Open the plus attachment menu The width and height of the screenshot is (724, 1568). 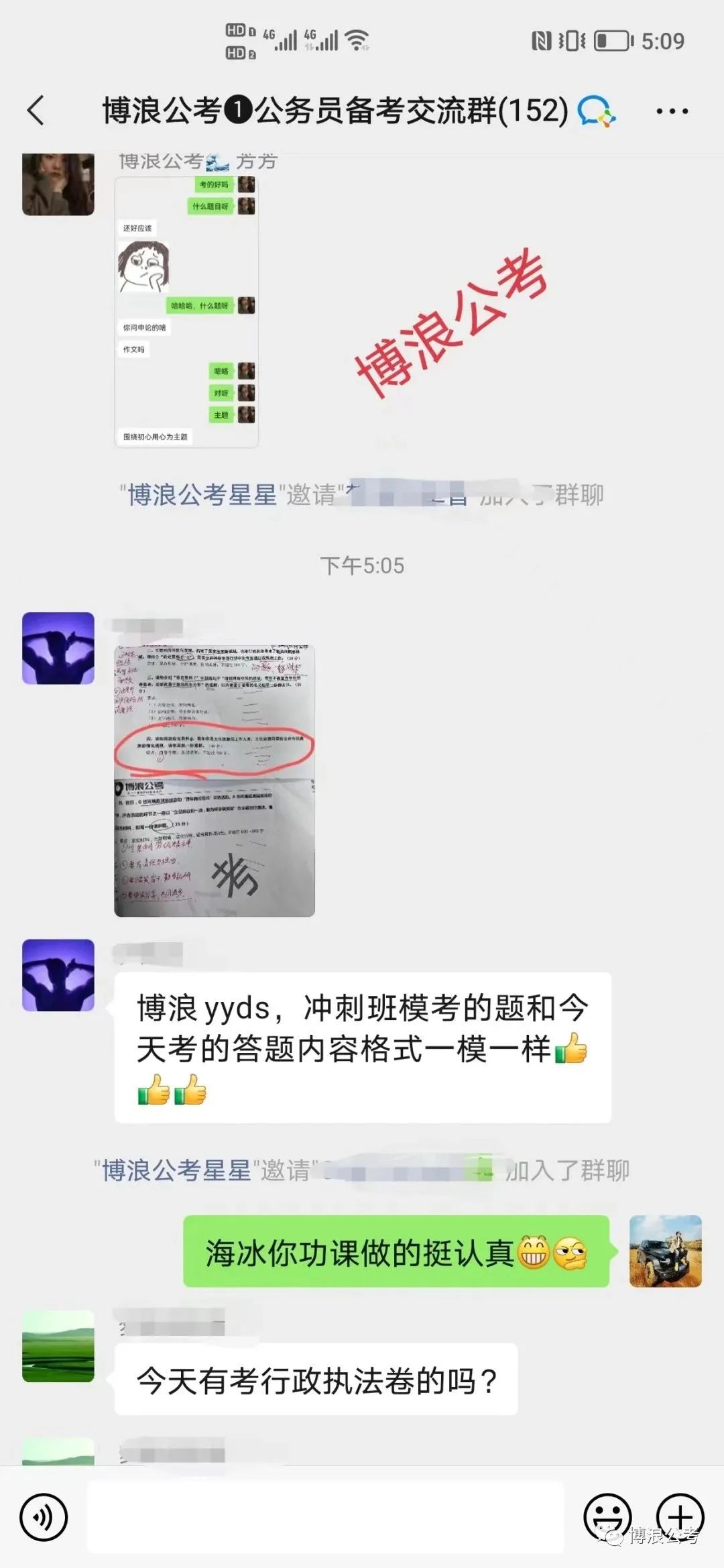tap(680, 1517)
